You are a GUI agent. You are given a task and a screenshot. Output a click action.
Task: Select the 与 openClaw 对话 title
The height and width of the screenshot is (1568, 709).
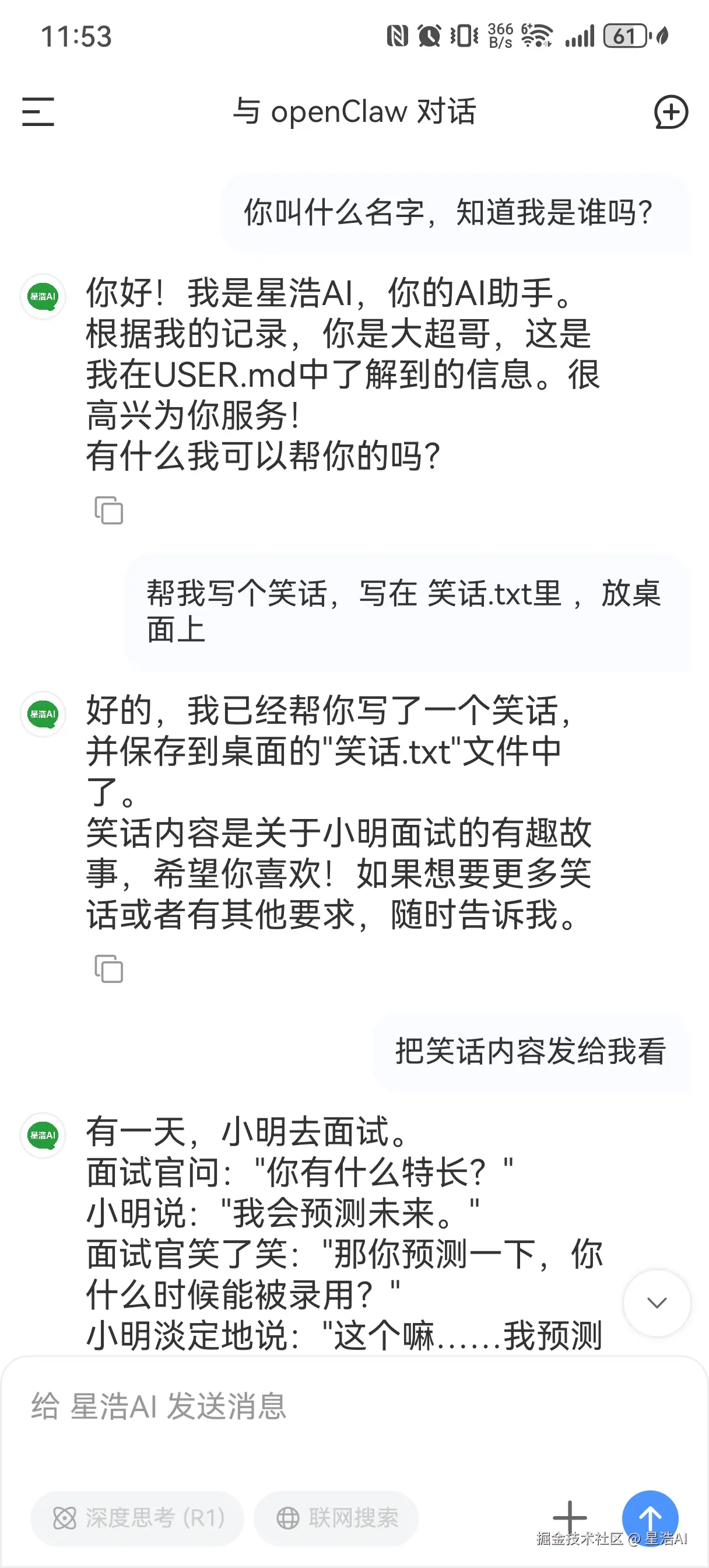coord(355,113)
